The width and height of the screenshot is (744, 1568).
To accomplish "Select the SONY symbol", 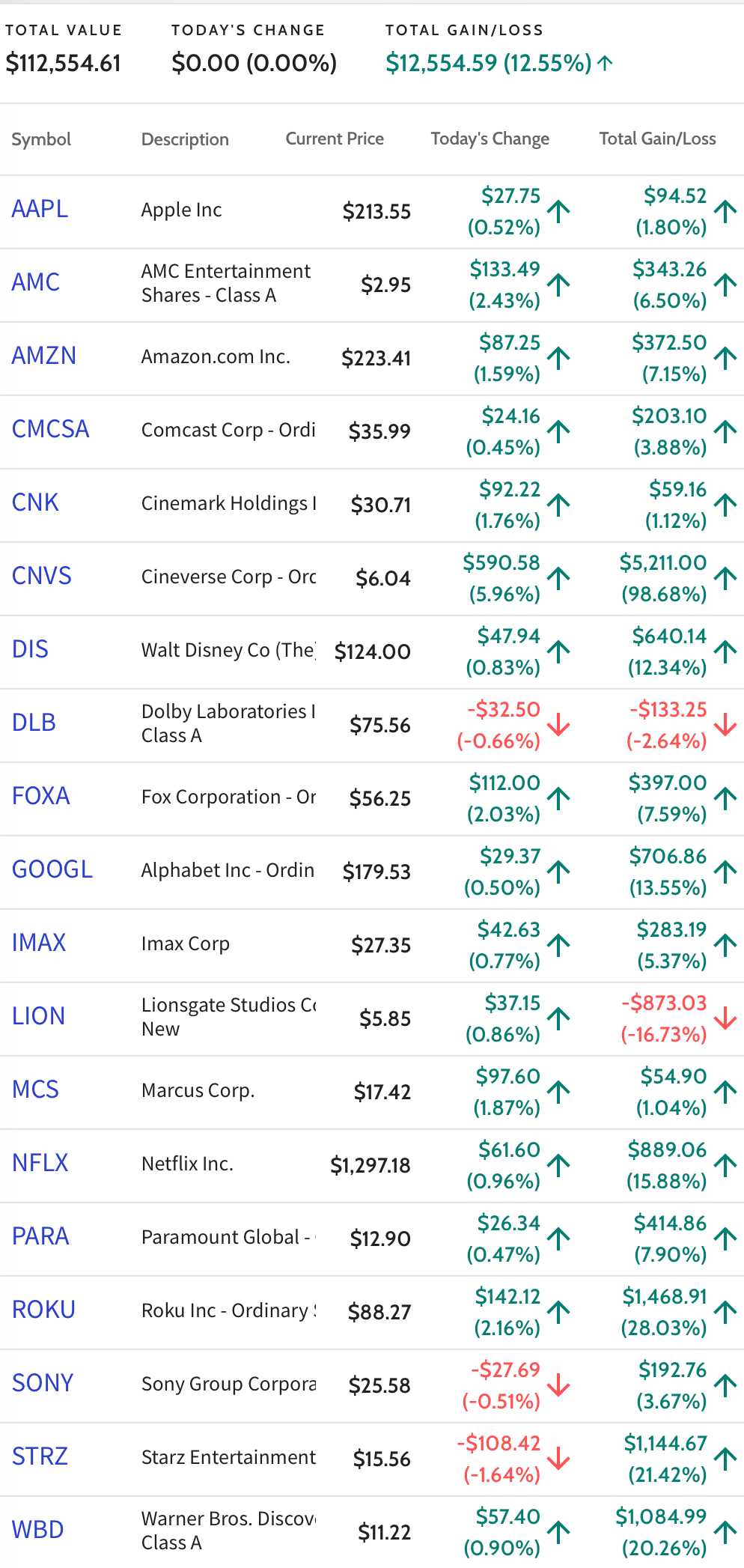I will pos(43,1383).
